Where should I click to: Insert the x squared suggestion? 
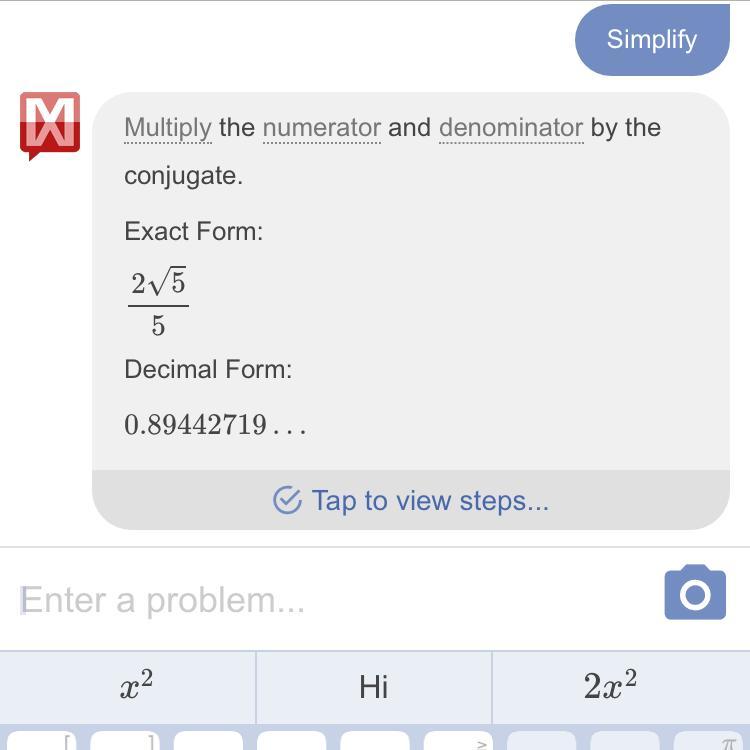click(136, 686)
